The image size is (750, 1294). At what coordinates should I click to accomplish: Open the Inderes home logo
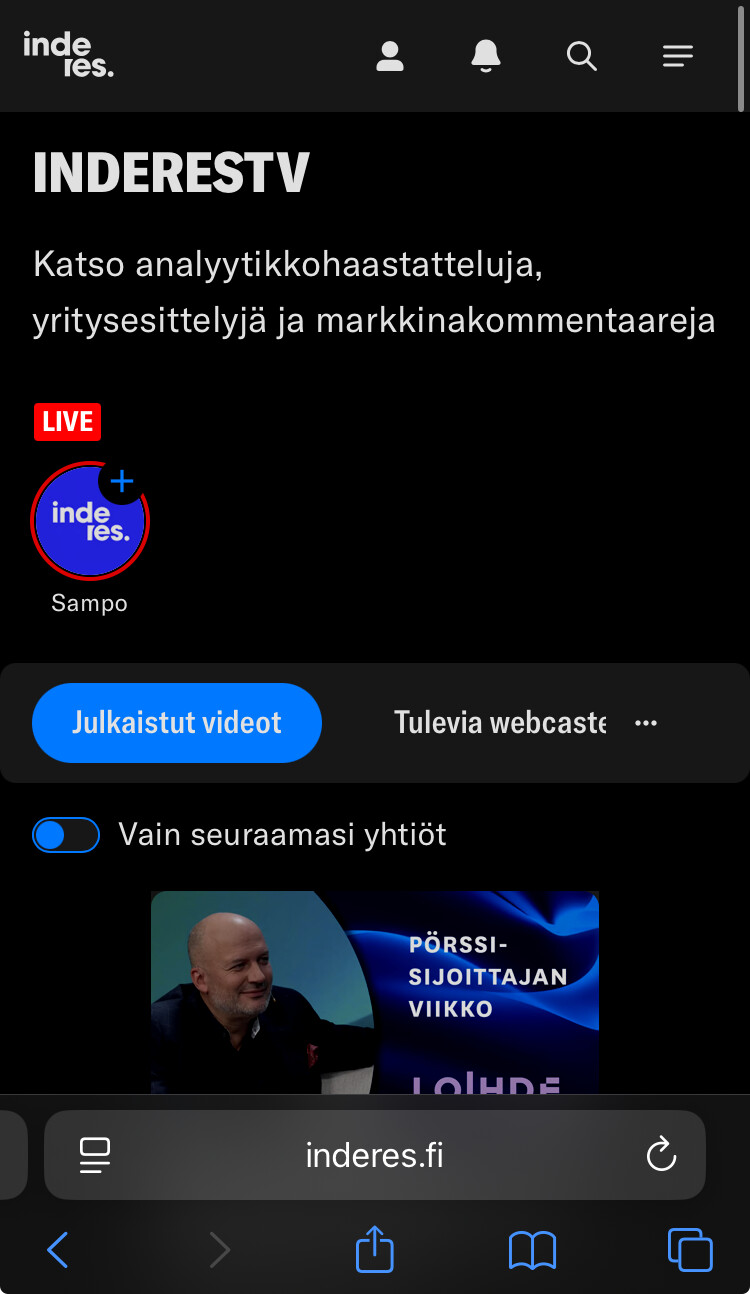[68, 54]
